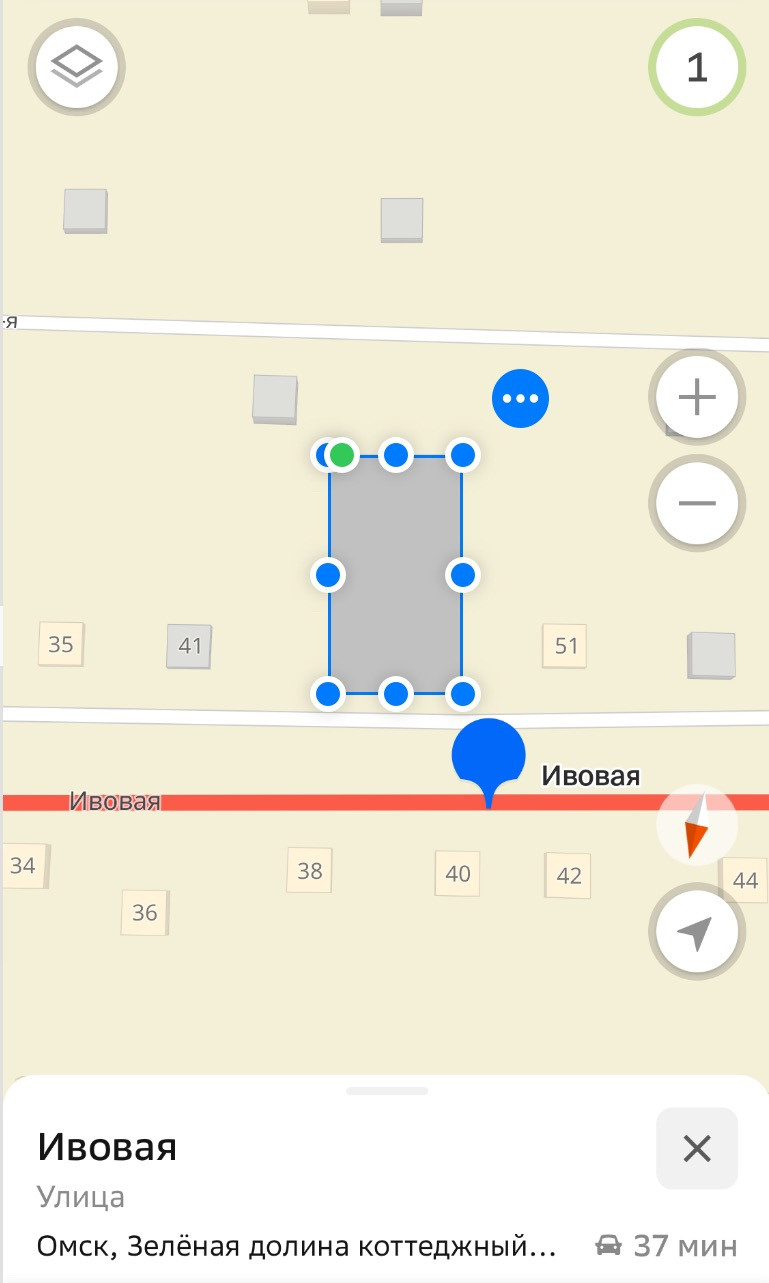The height and width of the screenshot is (1283, 769).
Task: Select house number 40 on the map
Action: tap(457, 874)
